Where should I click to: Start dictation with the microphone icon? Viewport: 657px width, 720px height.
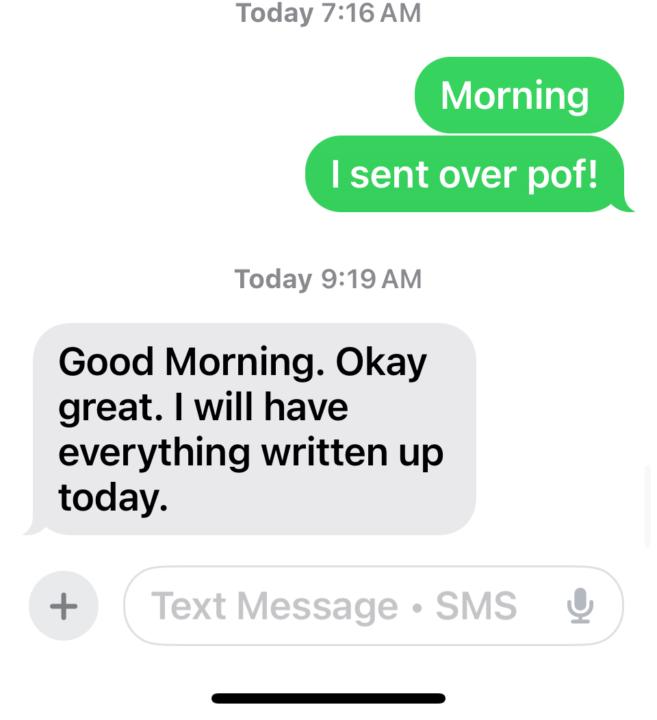tap(581, 606)
